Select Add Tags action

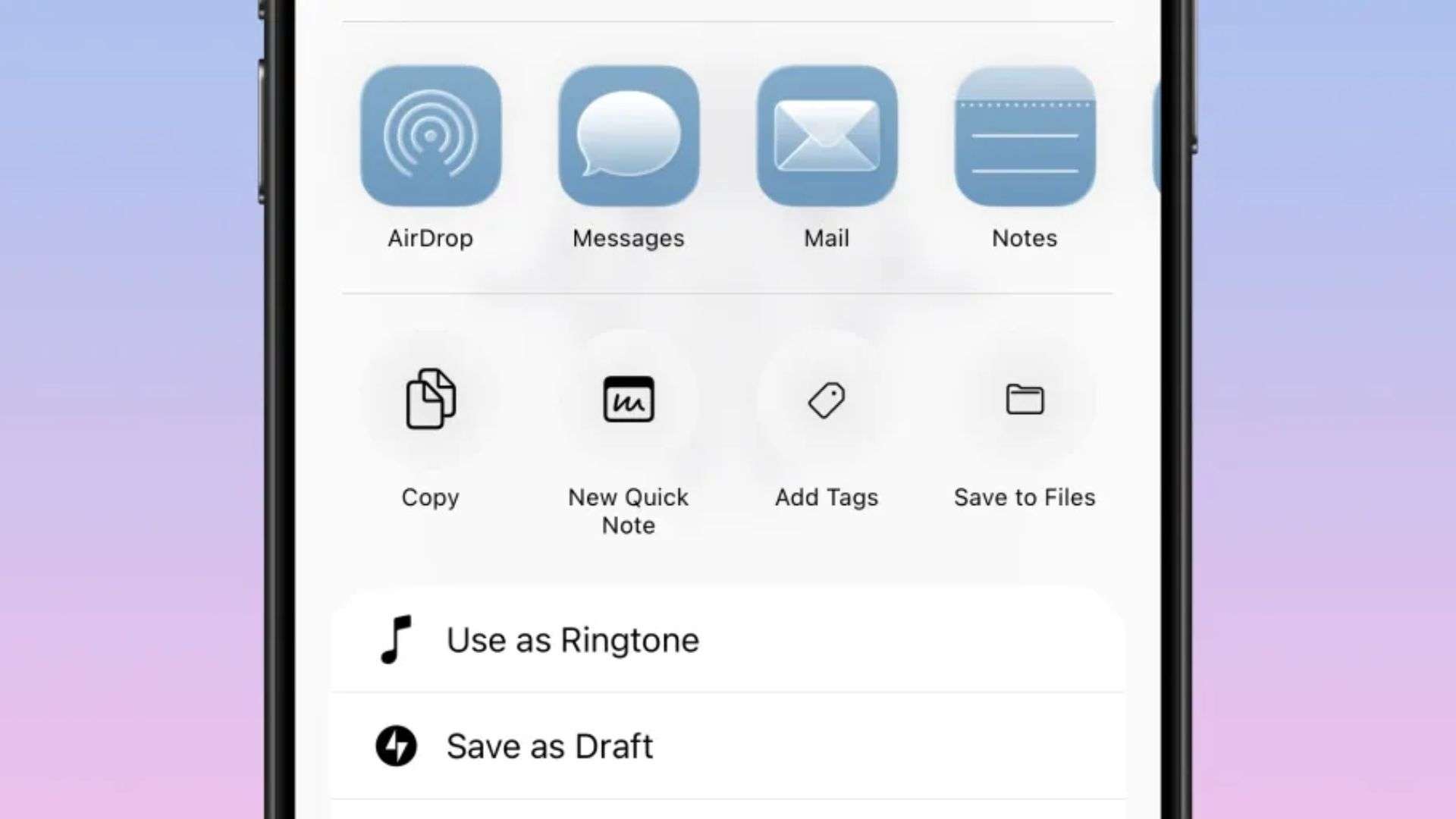pos(827,400)
